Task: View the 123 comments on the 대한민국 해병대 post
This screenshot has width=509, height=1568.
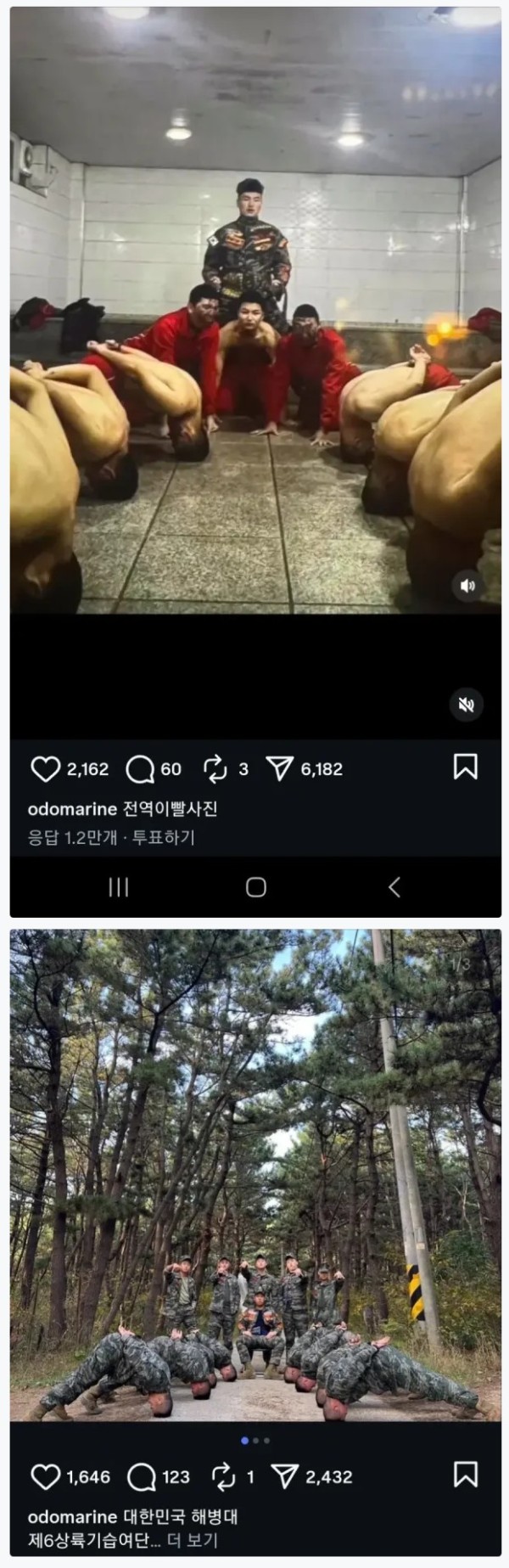Action: coord(141,1477)
